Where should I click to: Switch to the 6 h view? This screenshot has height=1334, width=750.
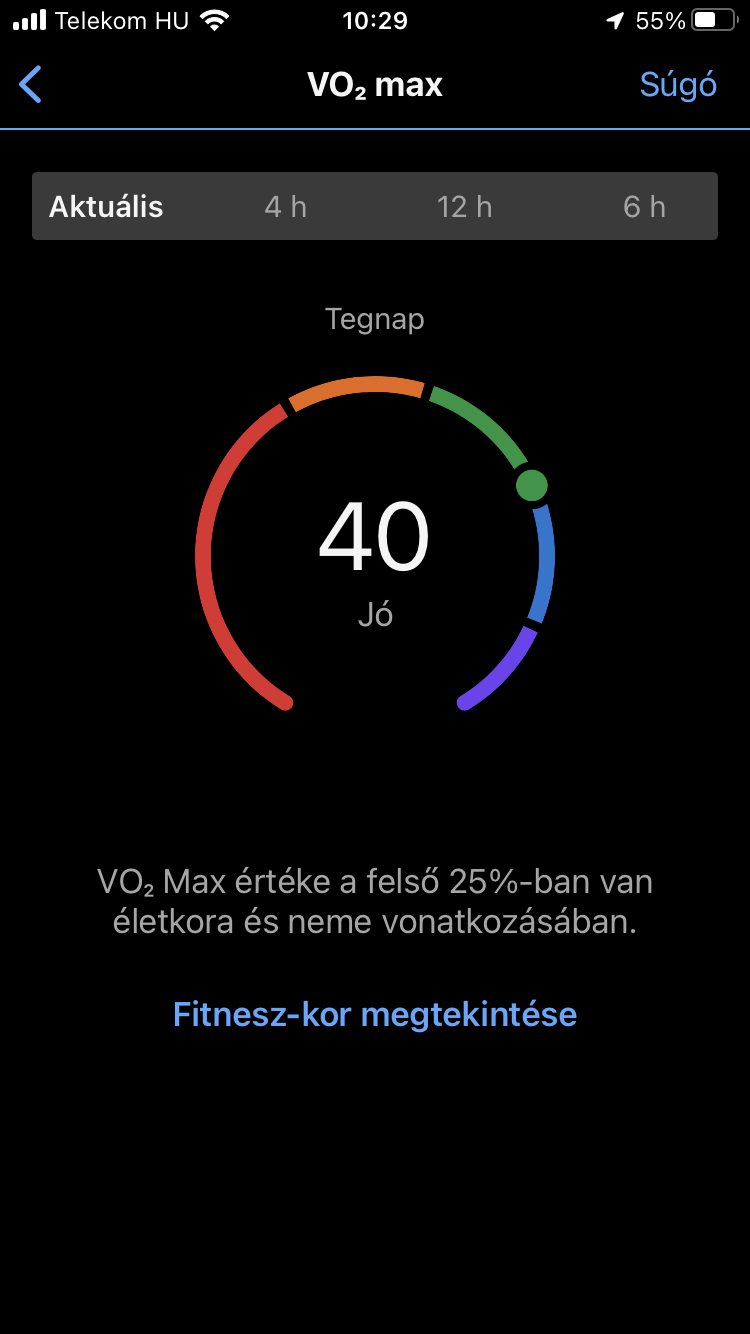click(x=644, y=207)
